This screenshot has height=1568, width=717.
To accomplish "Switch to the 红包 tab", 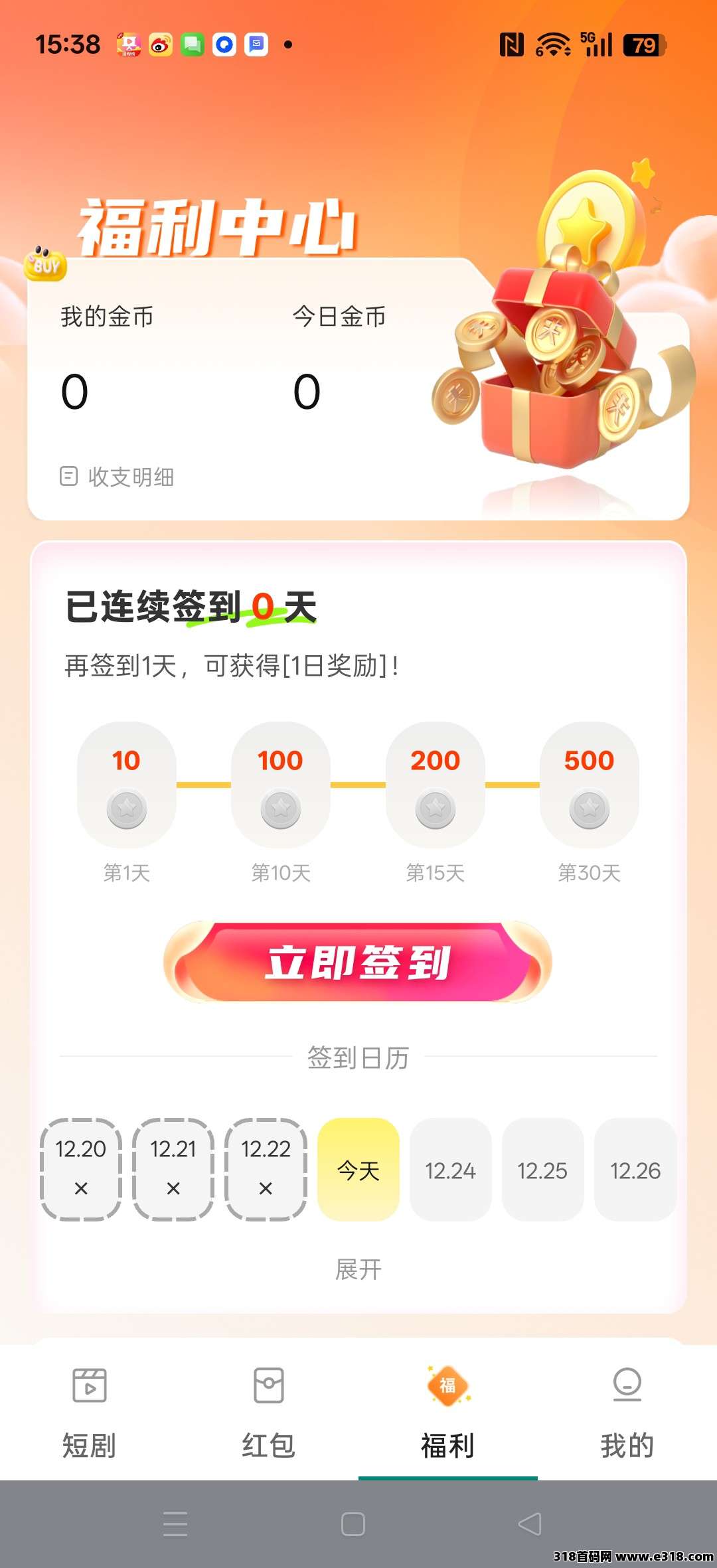I will (269, 1412).
